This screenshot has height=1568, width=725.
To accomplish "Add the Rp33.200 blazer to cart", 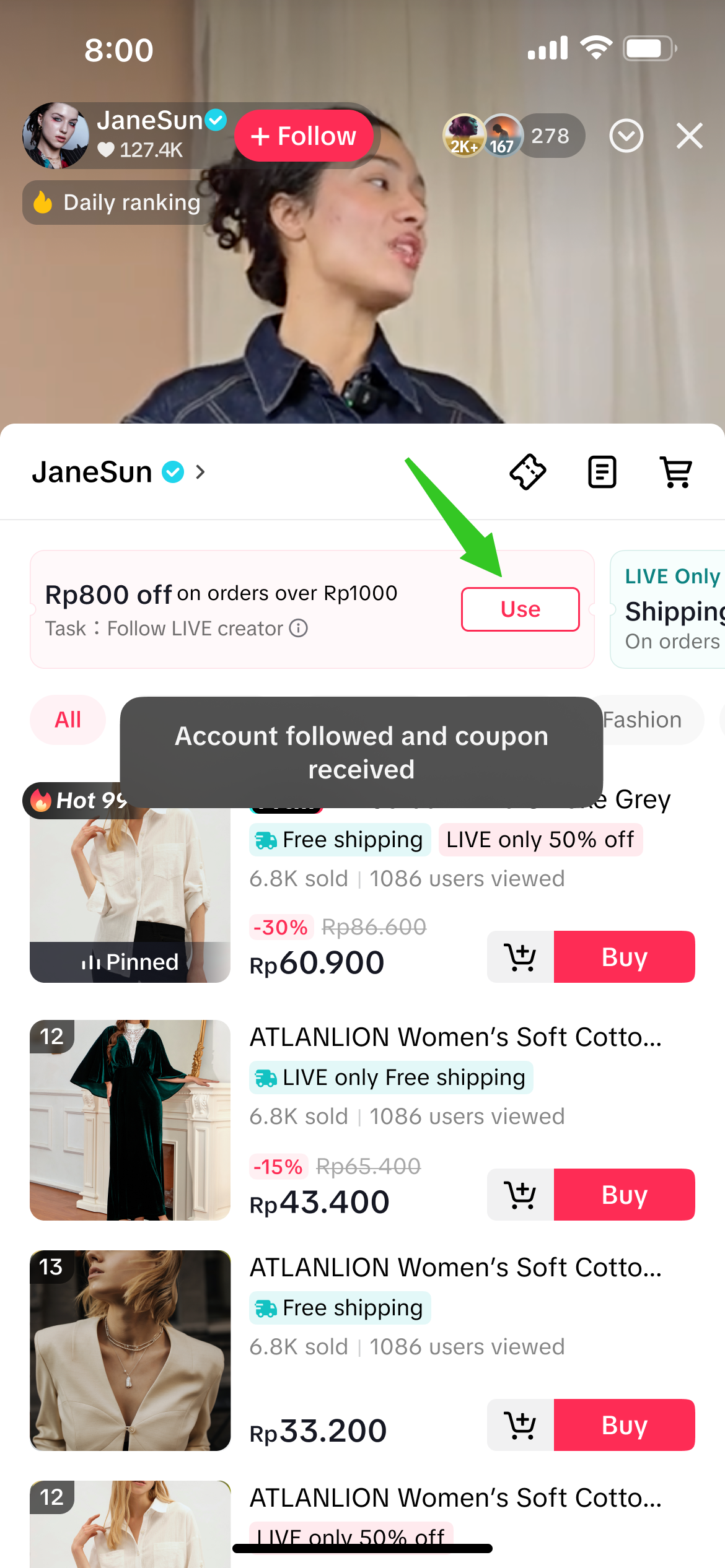I will point(521,1425).
